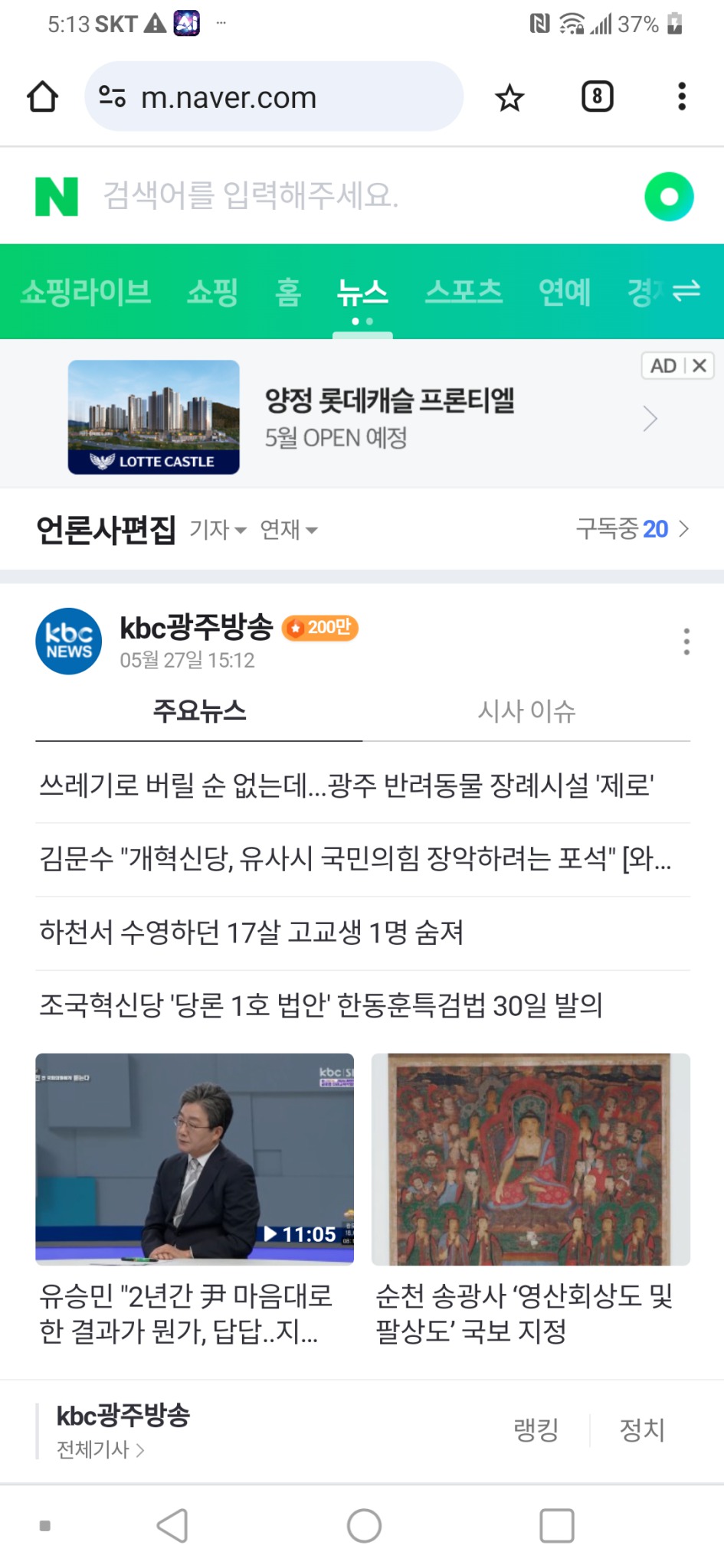Open the 기자 dropdown

pyautogui.click(x=217, y=529)
